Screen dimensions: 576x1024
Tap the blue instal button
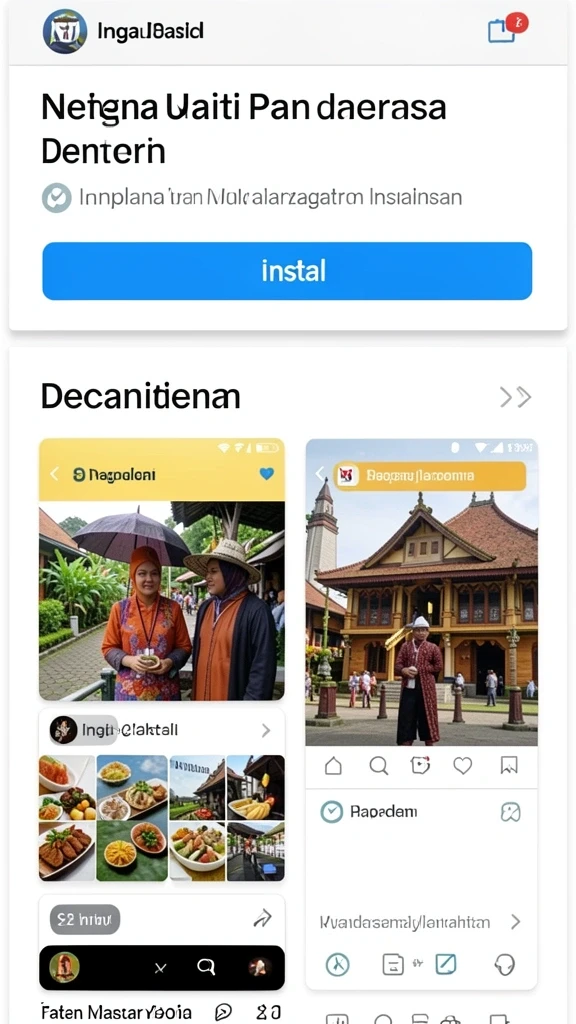[x=287, y=270]
